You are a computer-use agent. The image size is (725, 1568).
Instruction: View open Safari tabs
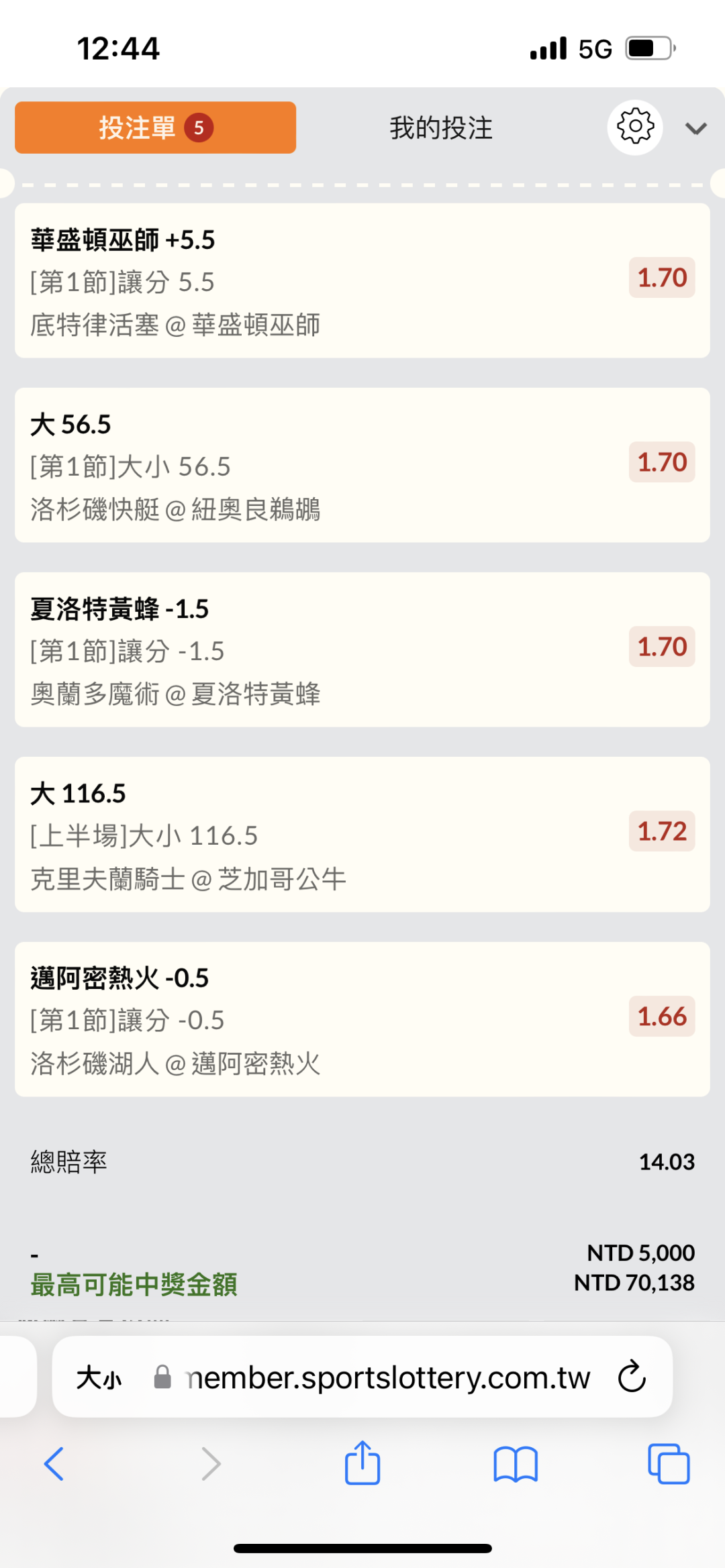point(669,1463)
